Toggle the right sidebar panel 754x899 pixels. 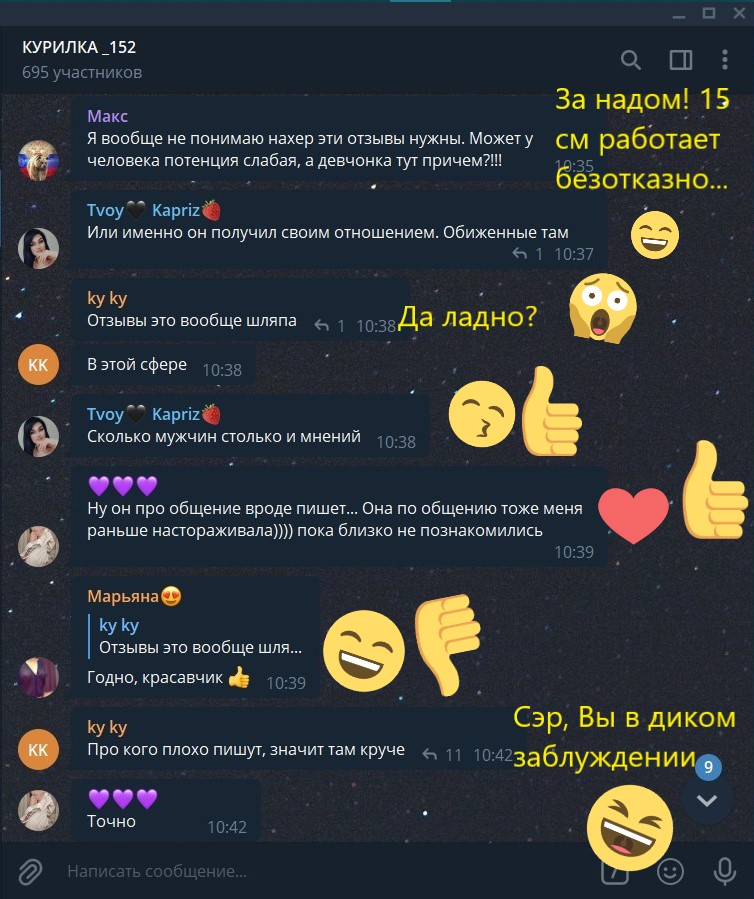pyautogui.click(x=681, y=60)
